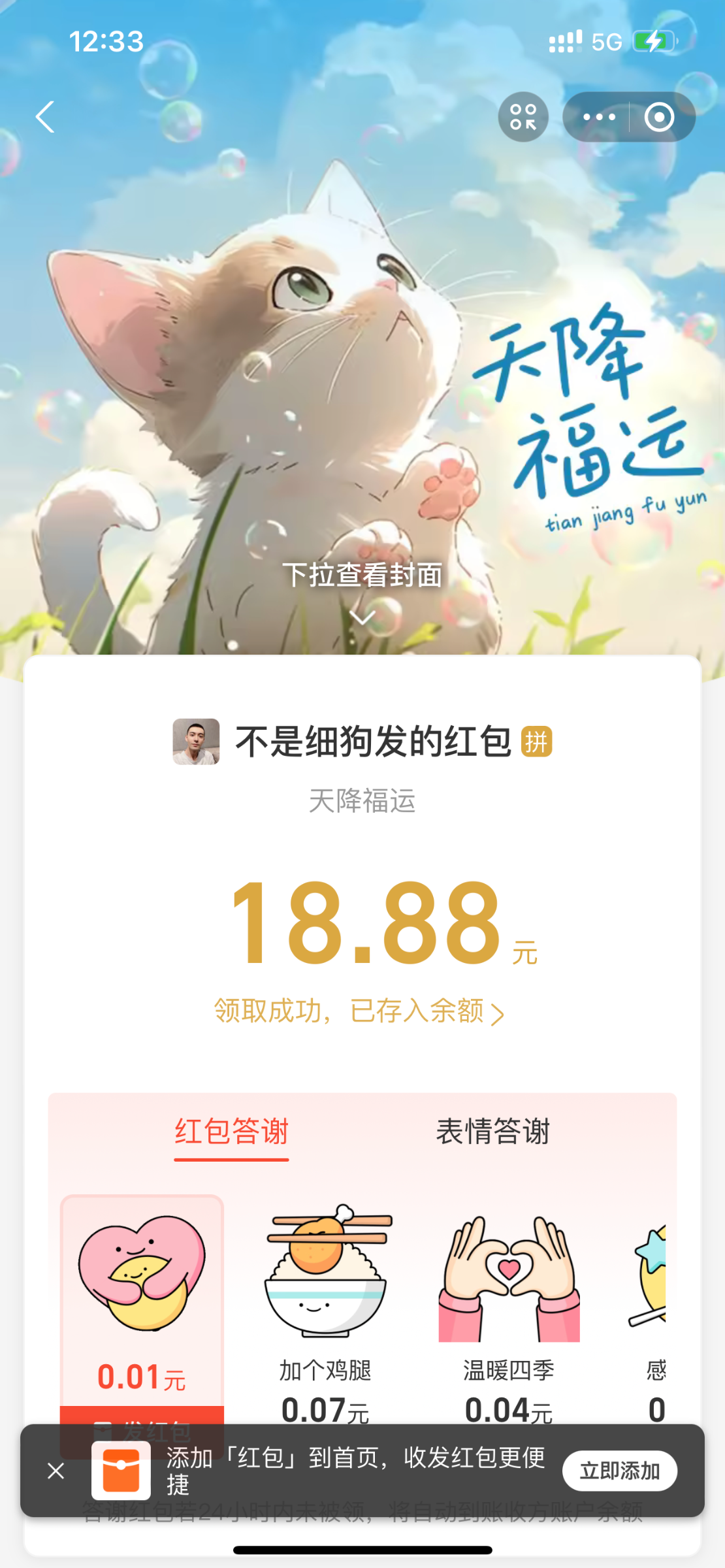Tap 立即添加 to add 红包 to home
Screen dimensions: 725x1568
pos(619,1471)
